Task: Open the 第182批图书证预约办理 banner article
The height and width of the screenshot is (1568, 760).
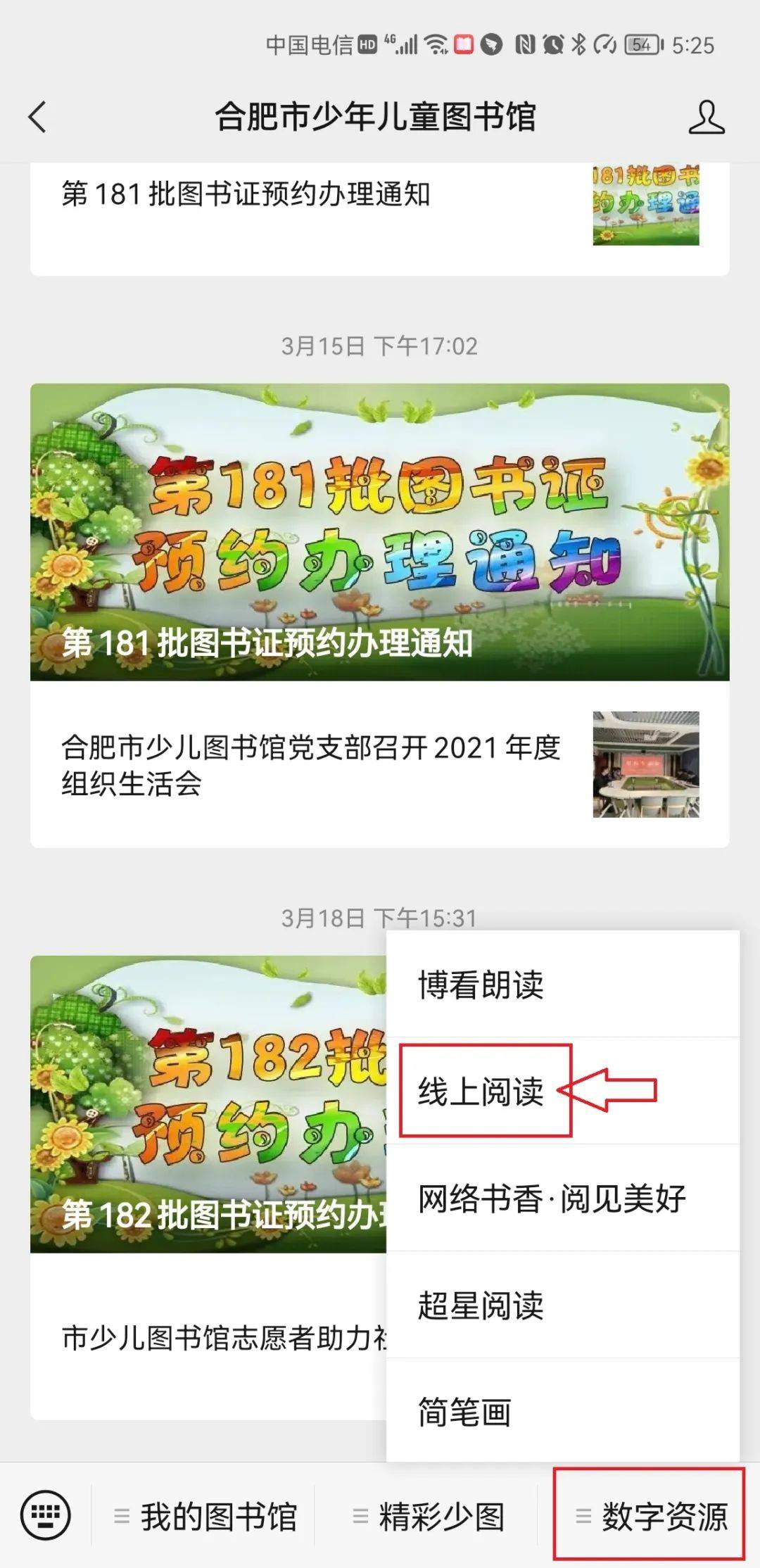Action: pyautogui.click(x=208, y=1104)
